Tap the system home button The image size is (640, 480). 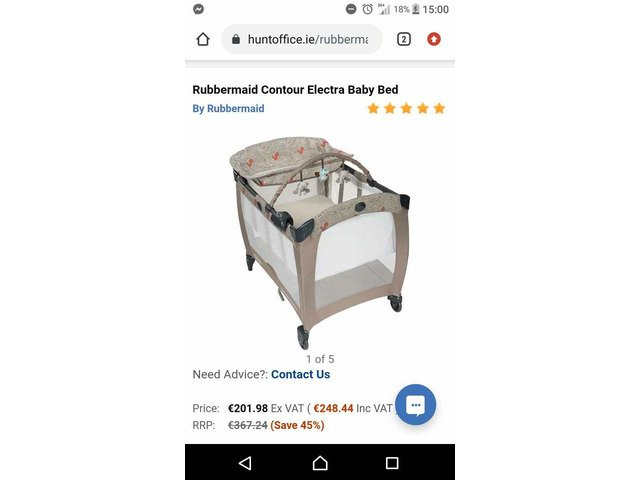[320, 462]
